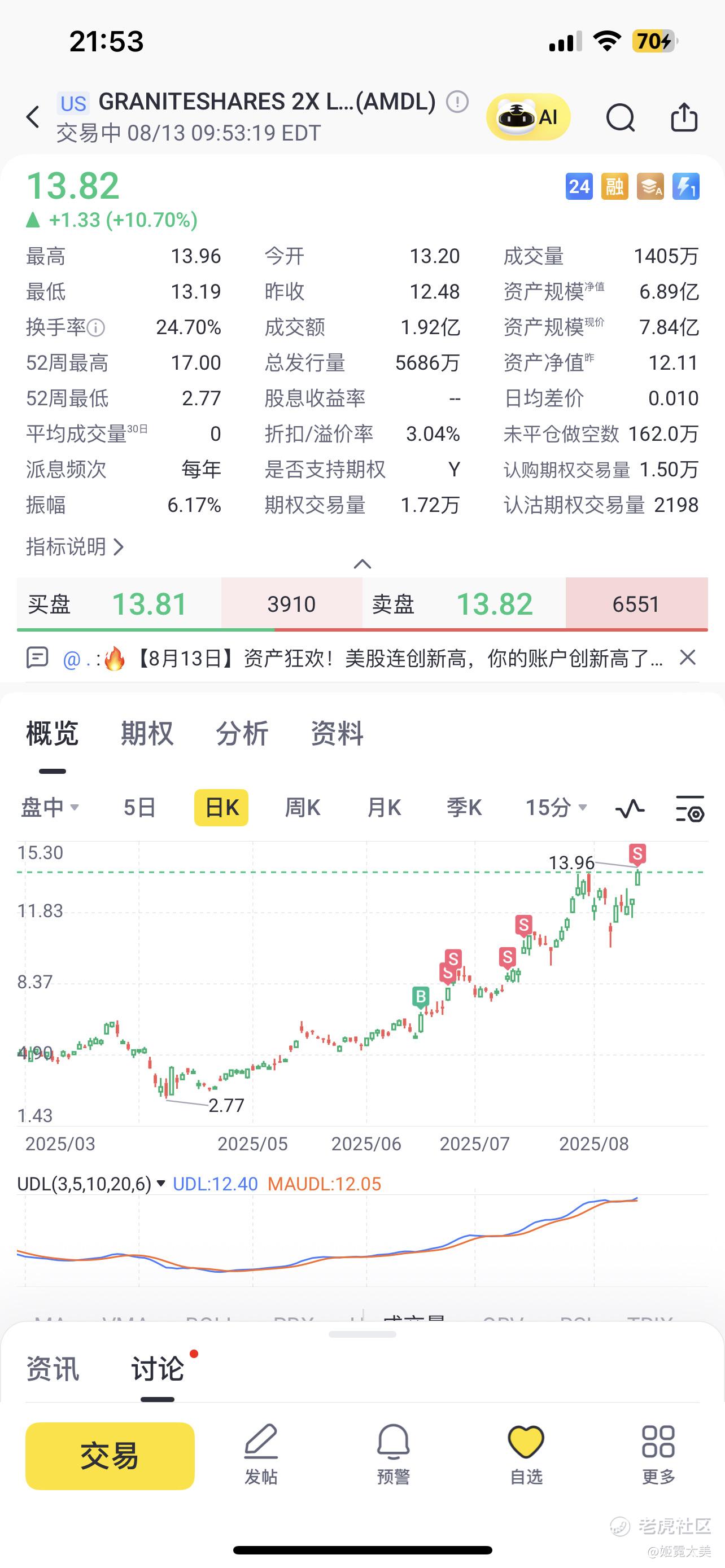Go back using the top-left arrow
The height and width of the screenshot is (1568, 725).
(33, 117)
